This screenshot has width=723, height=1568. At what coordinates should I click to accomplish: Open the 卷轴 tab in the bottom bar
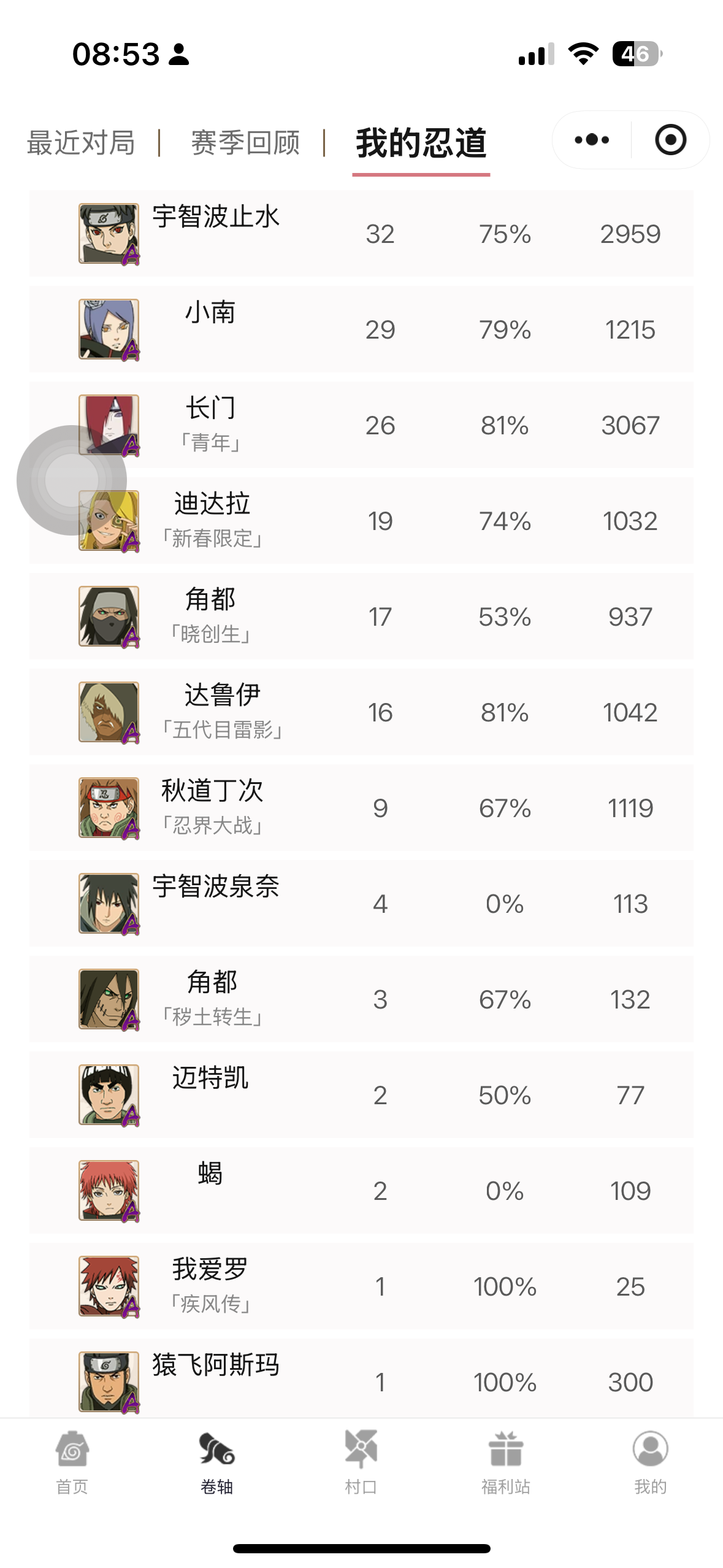click(216, 1463)
